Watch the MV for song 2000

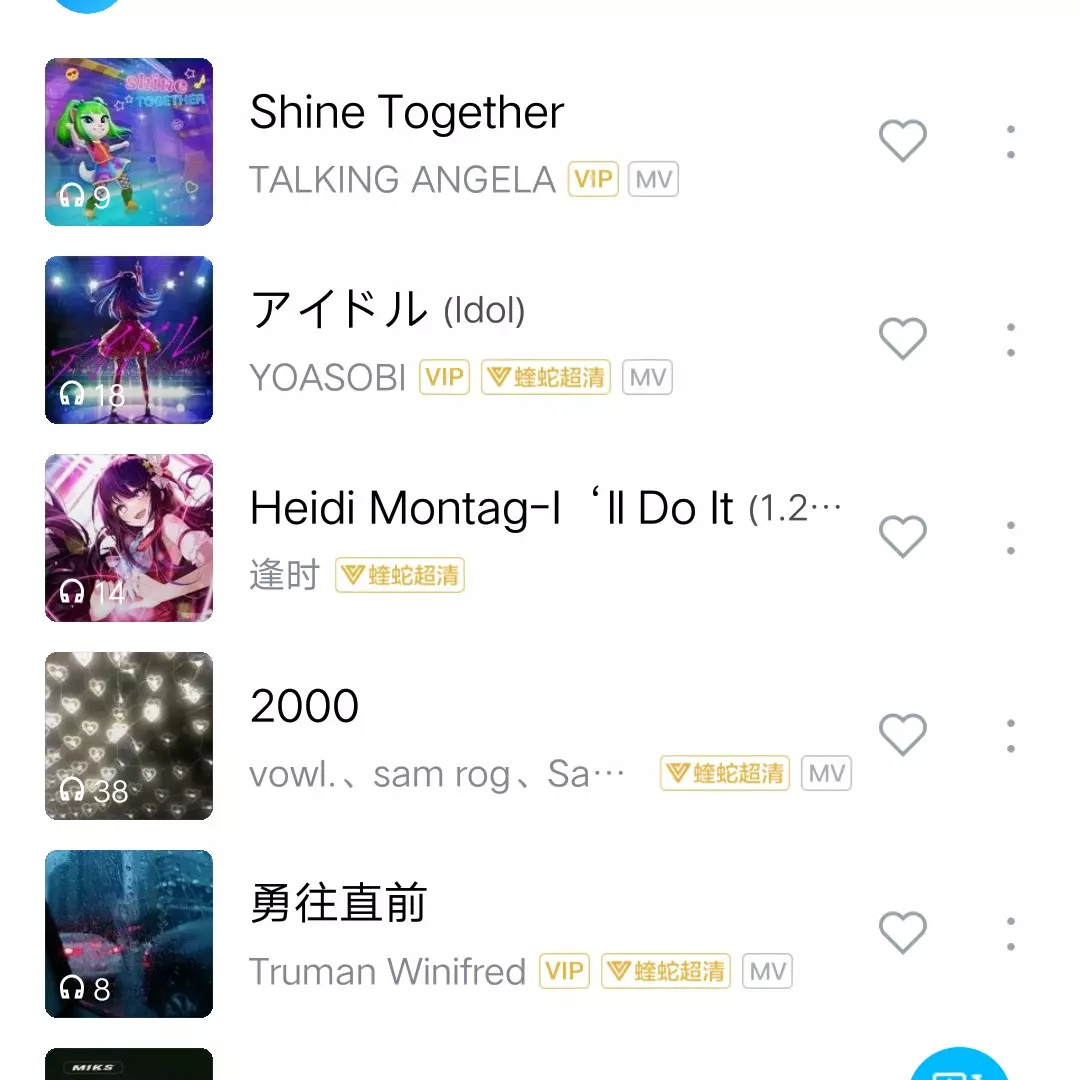827,773
